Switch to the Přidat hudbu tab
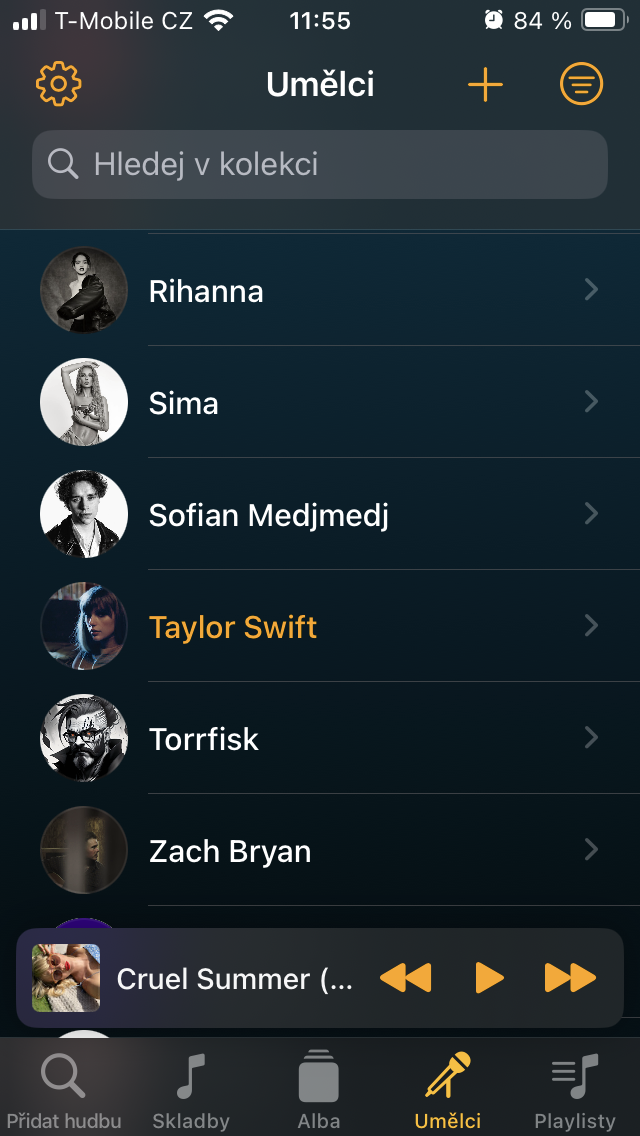Viewport: 640px width, 1136px height. click(63, 1090)
